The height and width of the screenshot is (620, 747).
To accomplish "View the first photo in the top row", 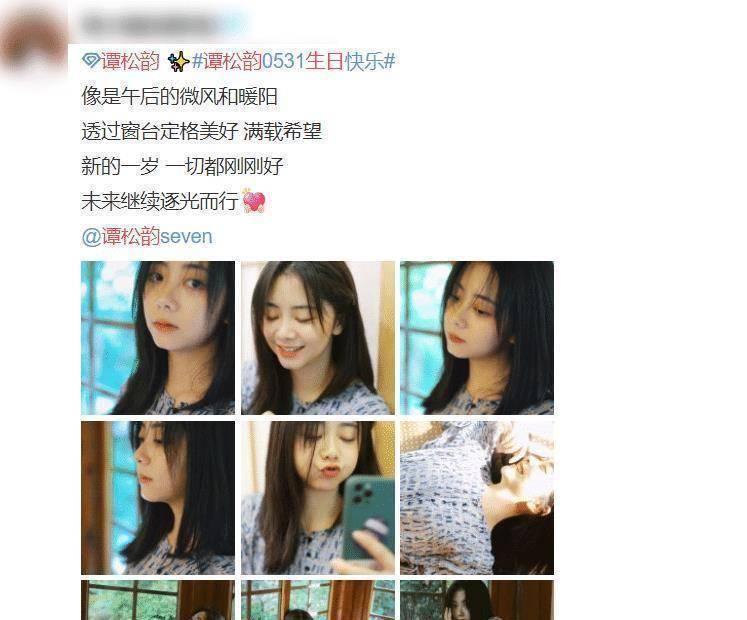I will coord(158,337).
